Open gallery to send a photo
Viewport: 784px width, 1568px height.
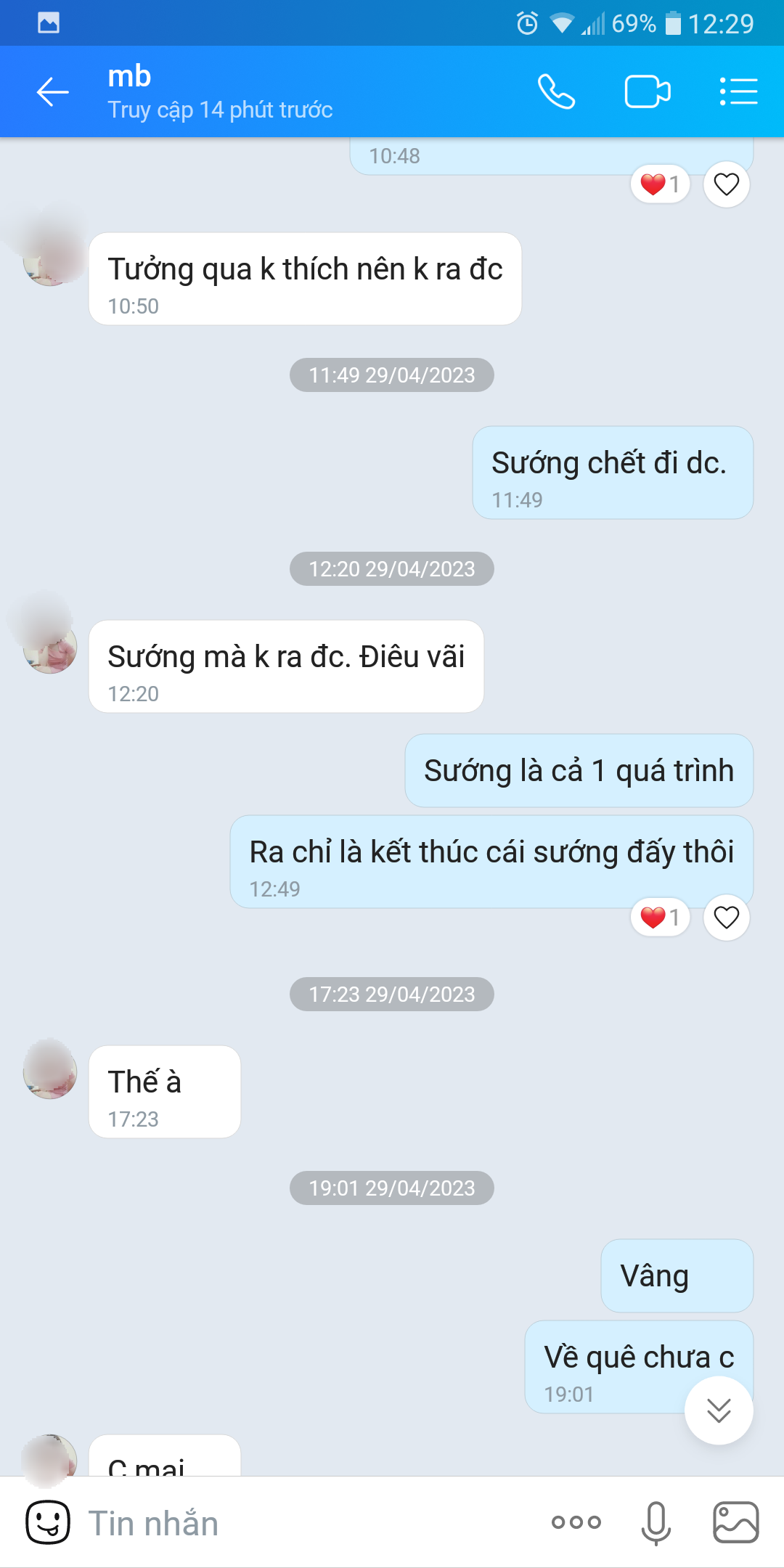pos(735,1522)
